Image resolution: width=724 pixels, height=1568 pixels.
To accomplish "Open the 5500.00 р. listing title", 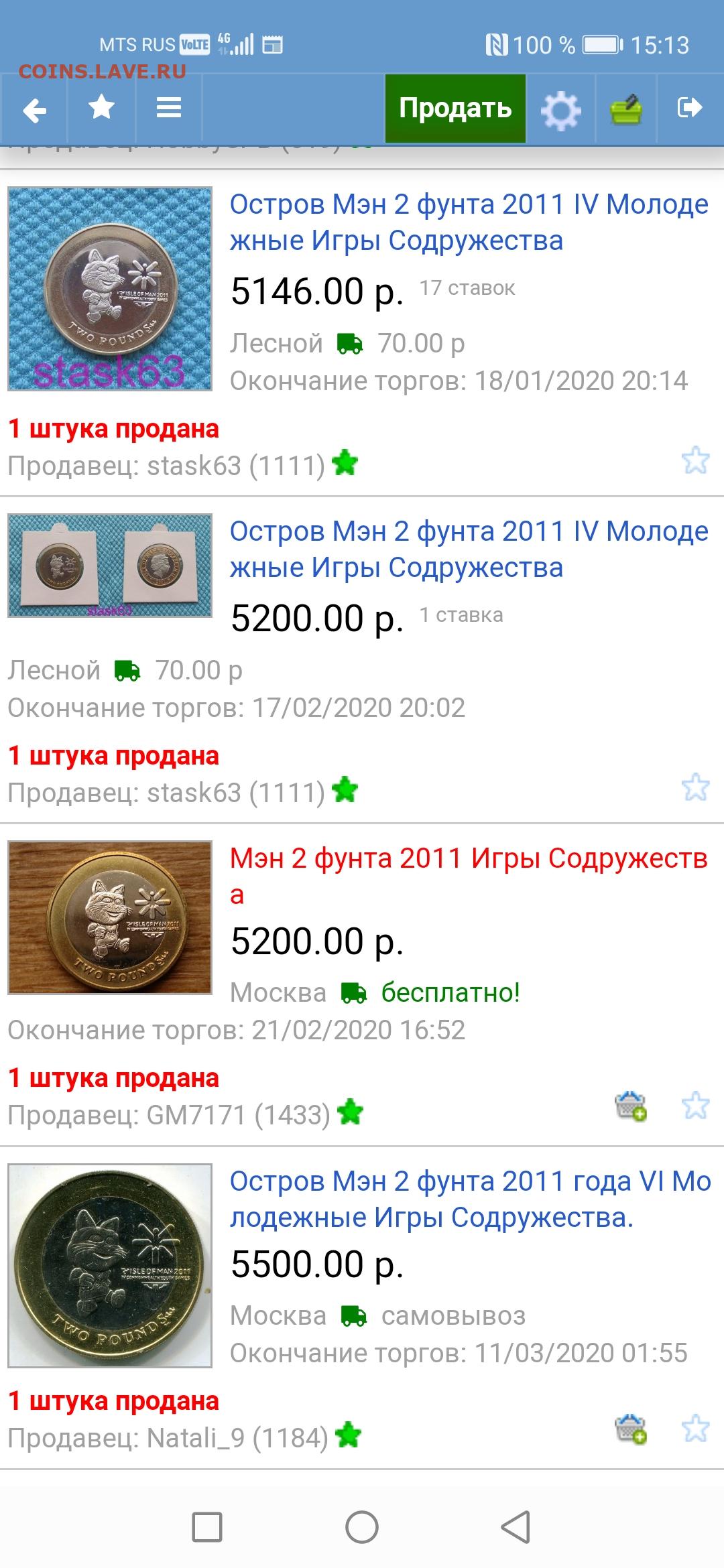I will pyautogui.click(x=470, y=1199).
